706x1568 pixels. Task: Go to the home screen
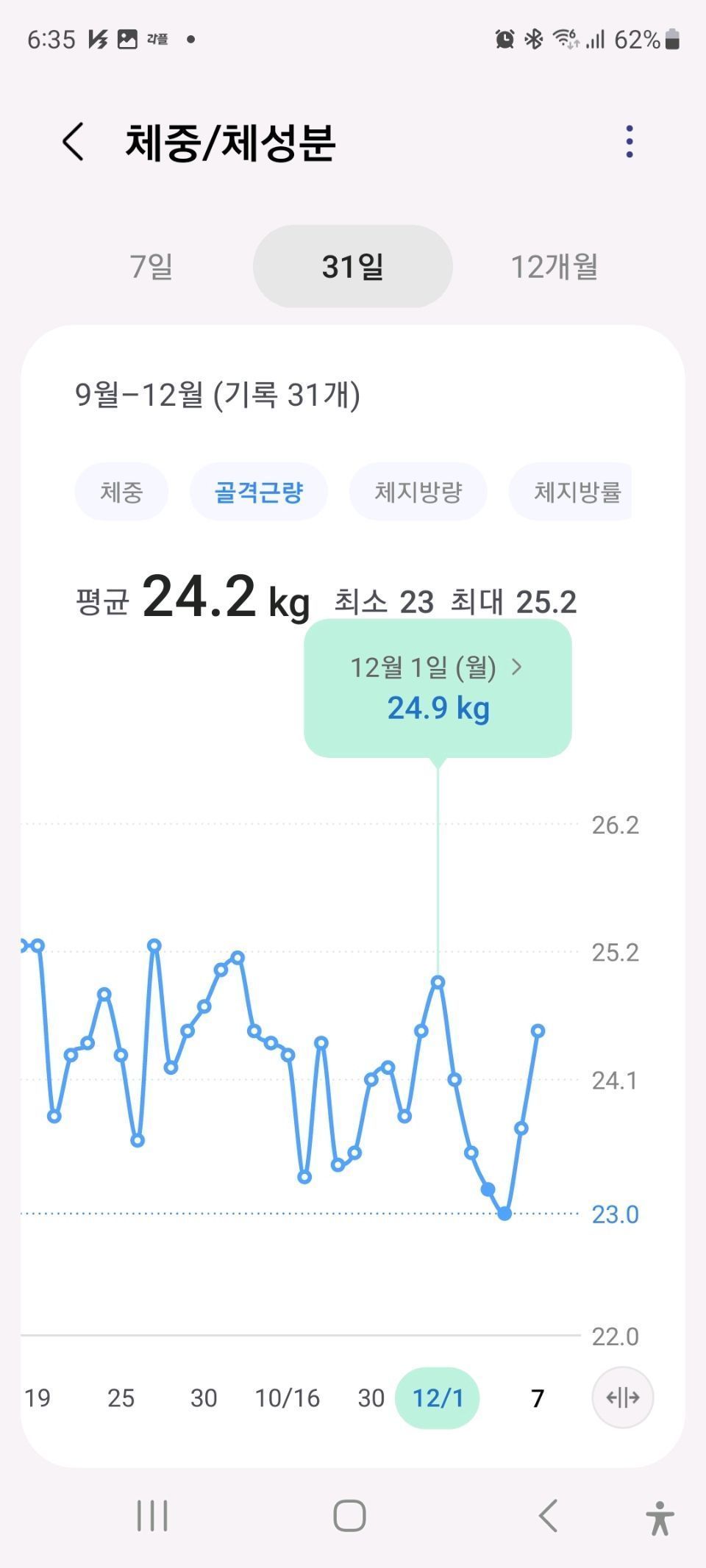[349, 1515]
